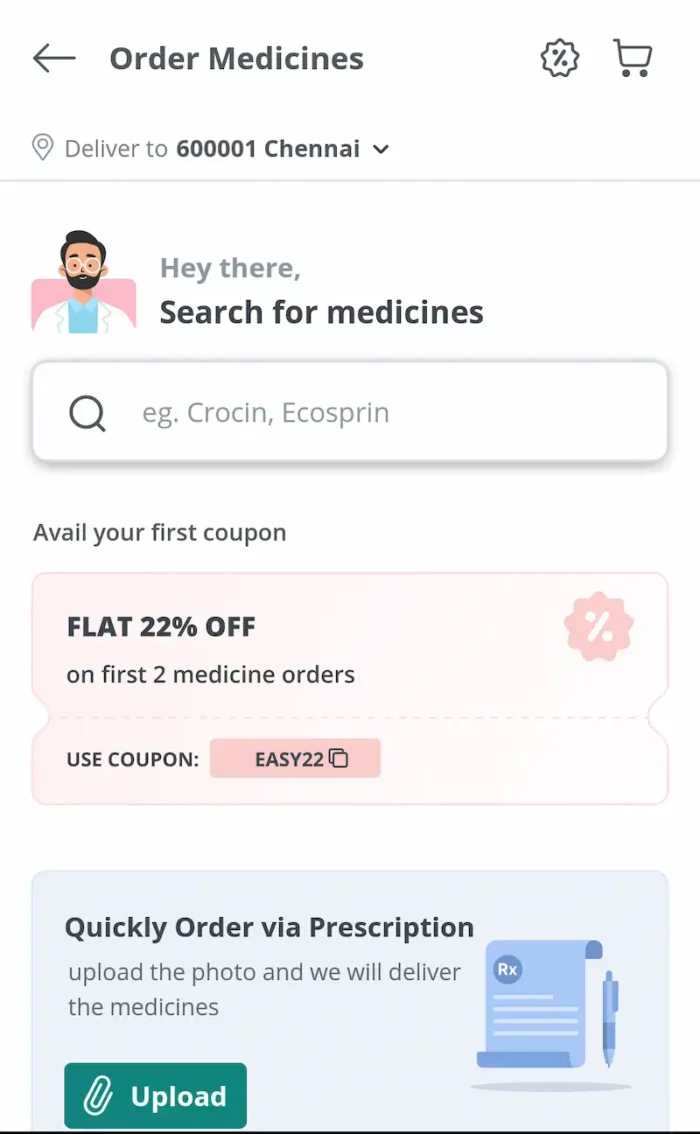700x1134 pixels.
Task: Open the offers discount badge icon
Action: 560,59
